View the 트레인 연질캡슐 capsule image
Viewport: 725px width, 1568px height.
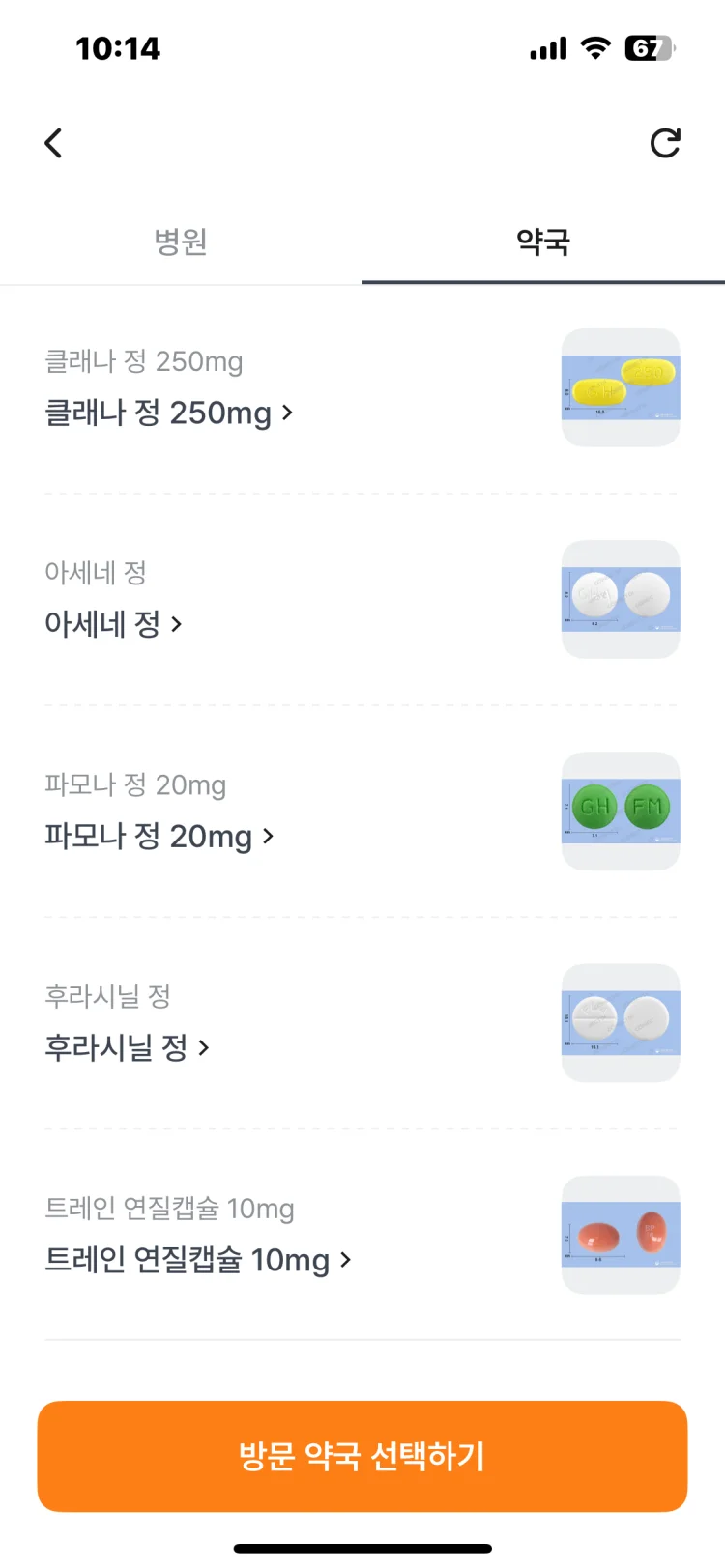[x=621, y=1235]
